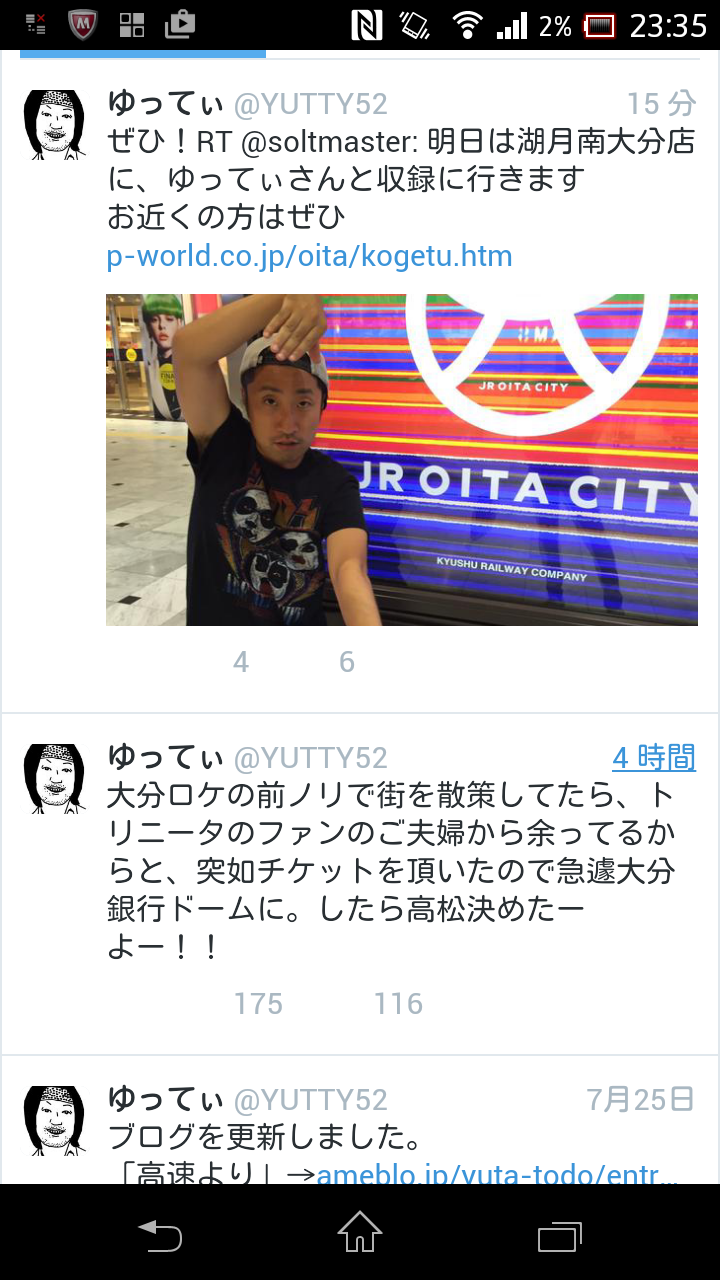Image resolution: width=720 pixels, height=1280 pixels.
Task: Open the 4 時間 timestamp link
Action: click(x=654, y=758)
